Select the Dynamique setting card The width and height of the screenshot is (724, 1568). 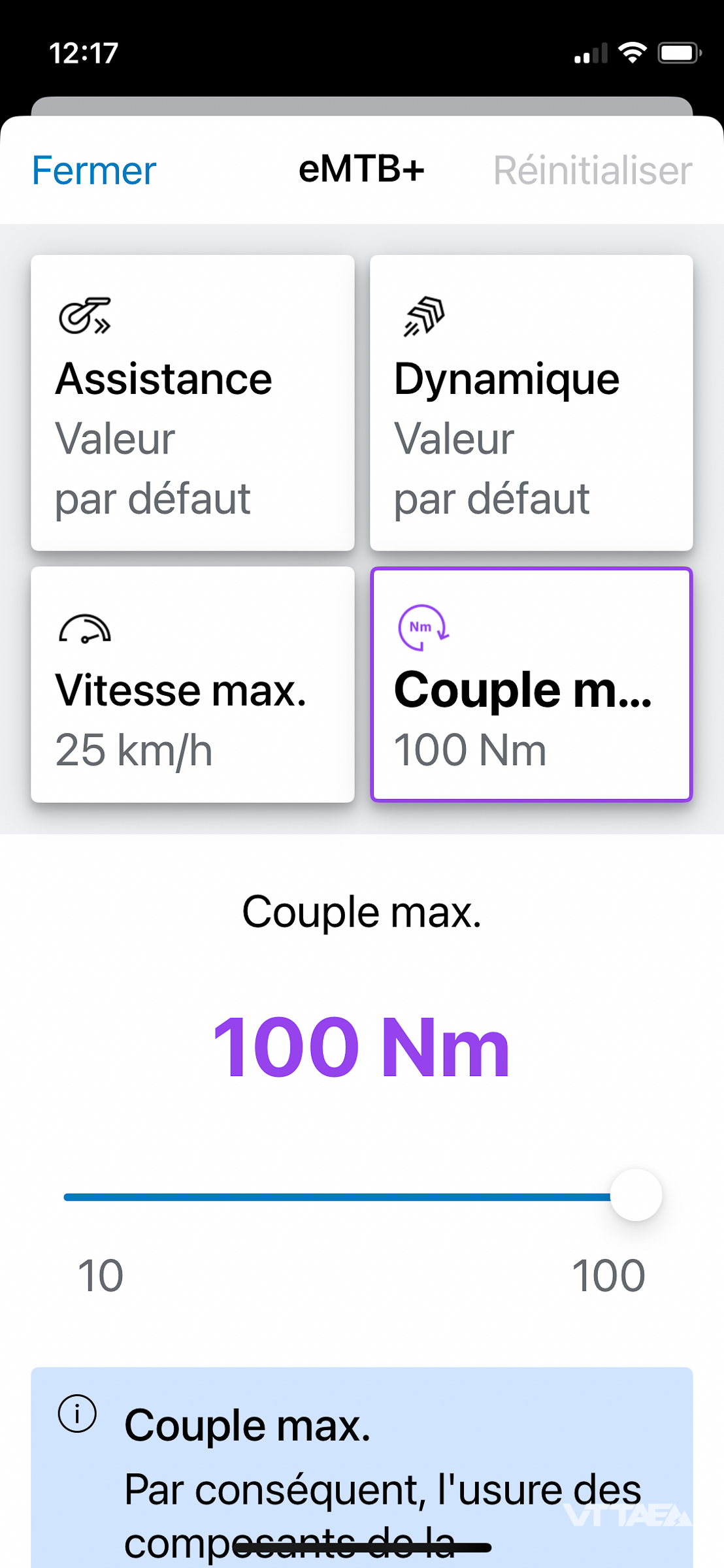click(531, 402)
